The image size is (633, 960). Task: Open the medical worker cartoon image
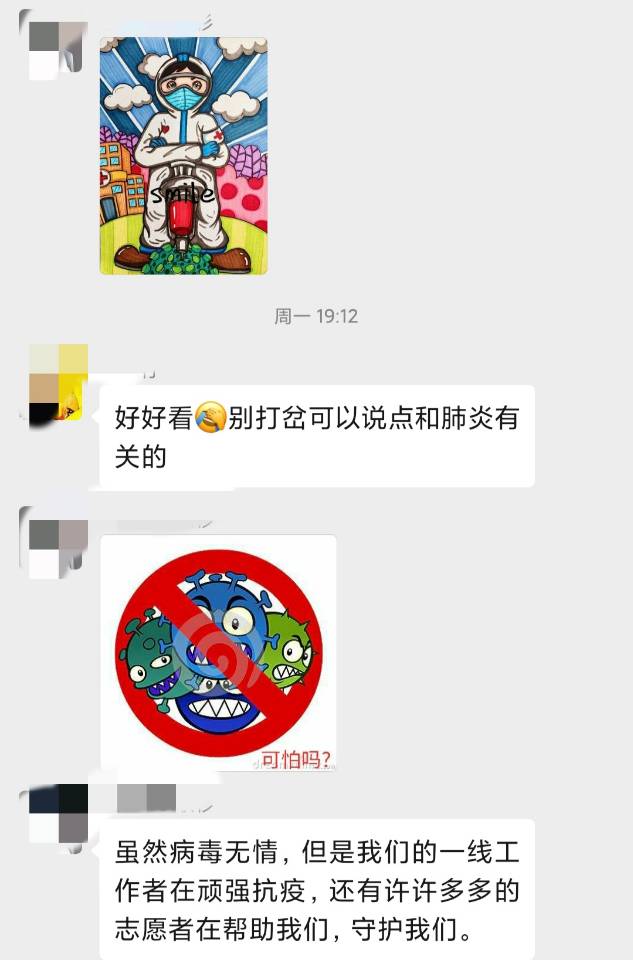point(183,155)
